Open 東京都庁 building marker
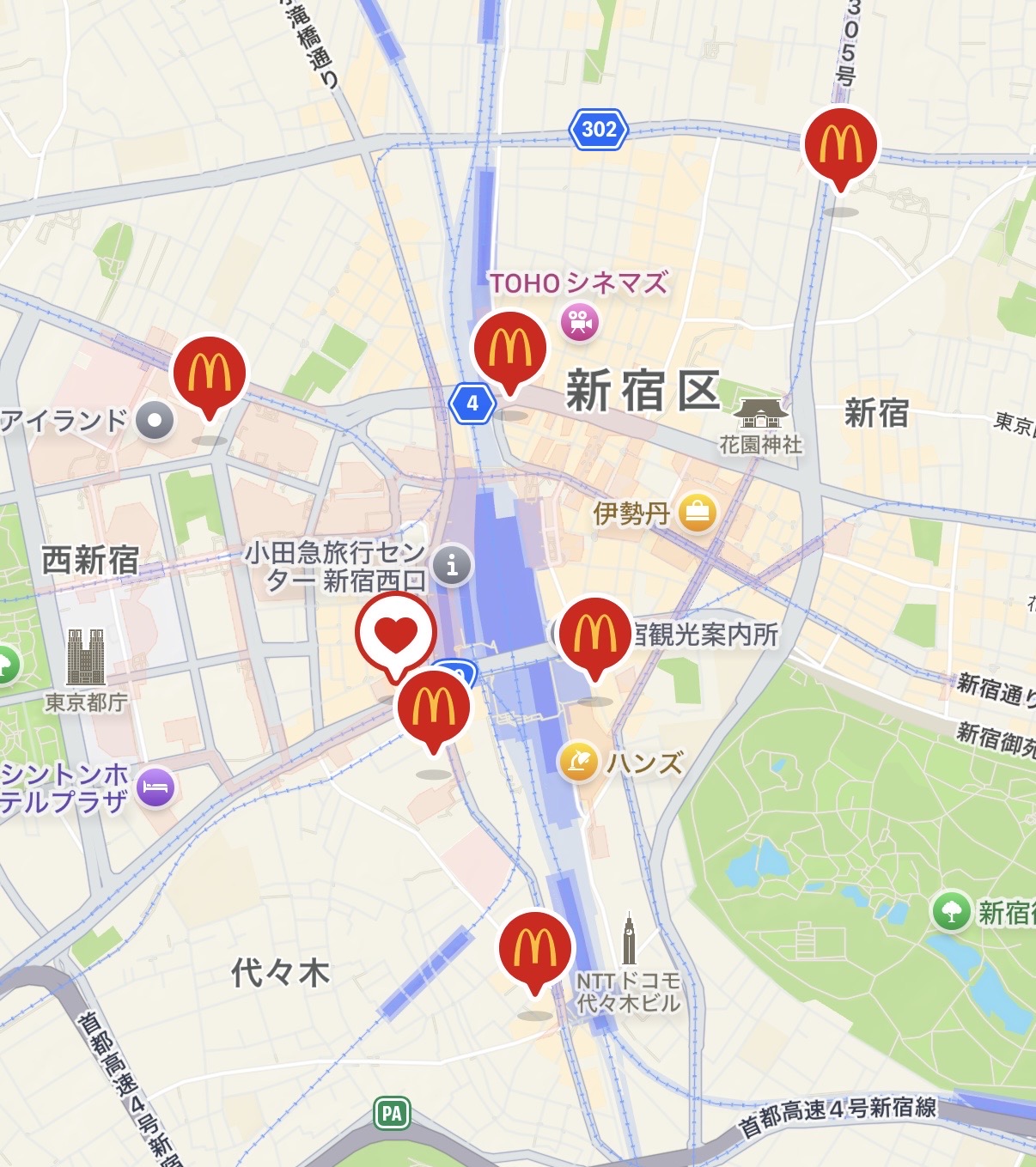This screenshot has width=1036, height=1167. coord(86,657)
